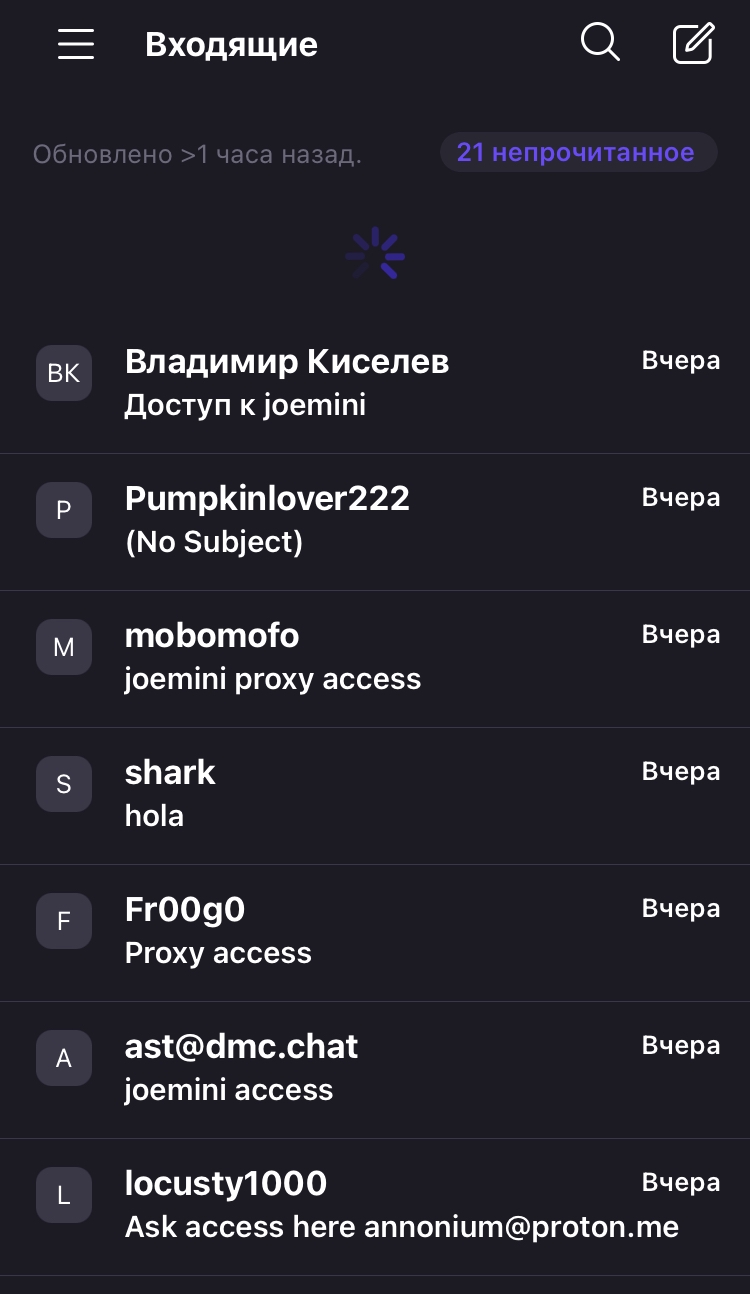Viewport: 750px width, 1294px height.
Task: Compose a new email
Action: pyautogui.click(x=693, y=43)
